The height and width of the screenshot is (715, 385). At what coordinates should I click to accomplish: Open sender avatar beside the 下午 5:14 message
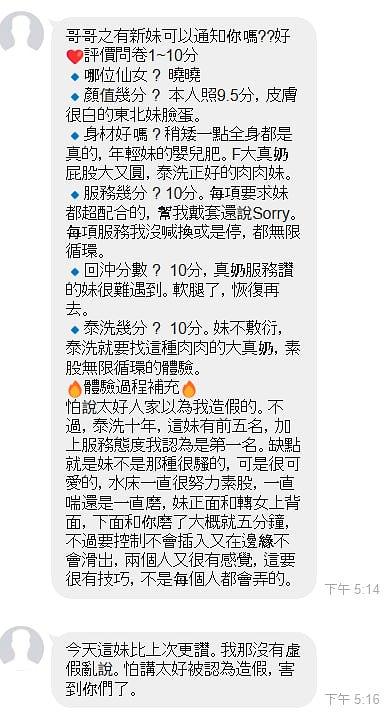[x=21, y=32]
